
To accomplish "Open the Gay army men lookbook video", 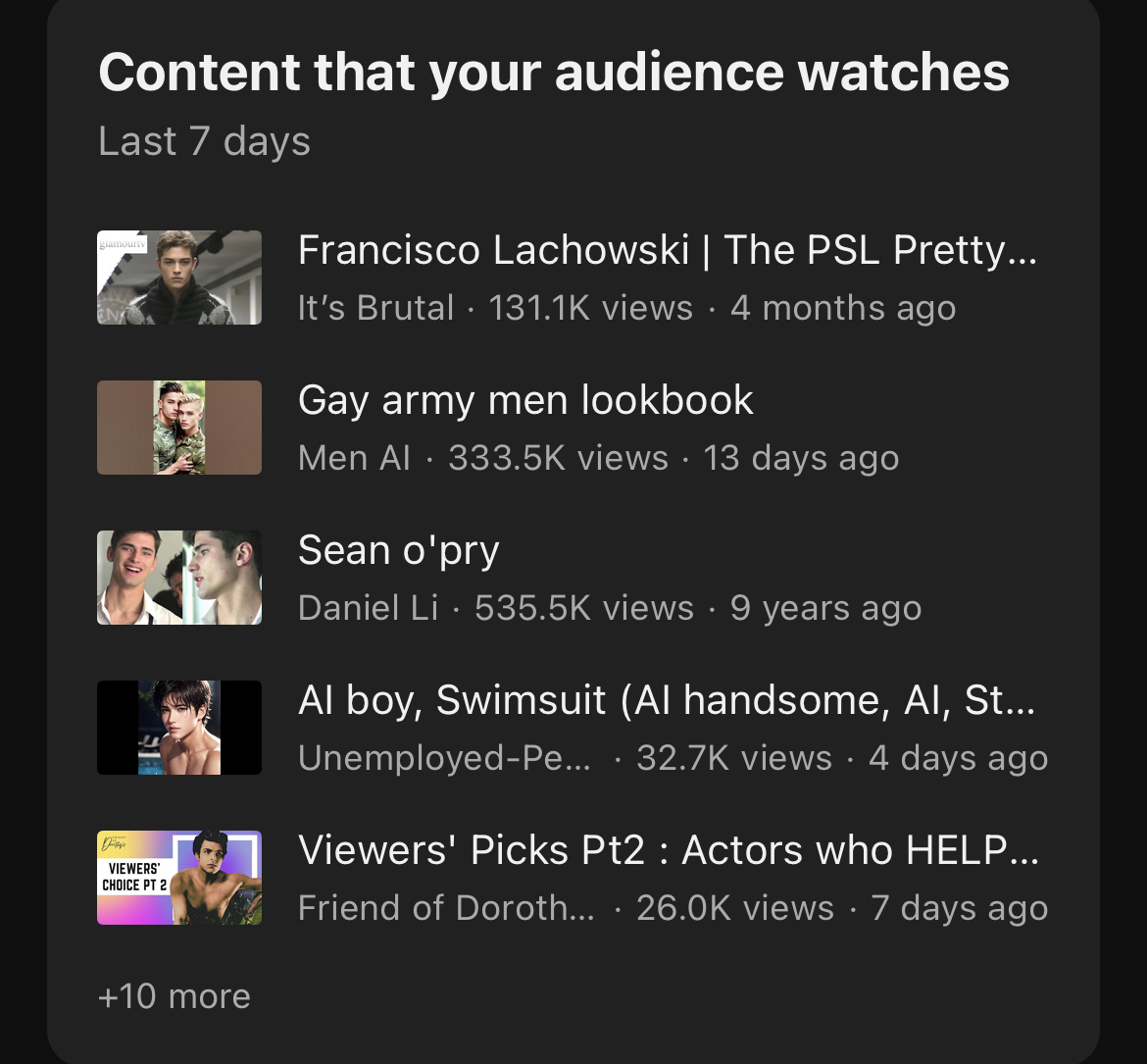I will pyautogui.click(x=525, y=401).
